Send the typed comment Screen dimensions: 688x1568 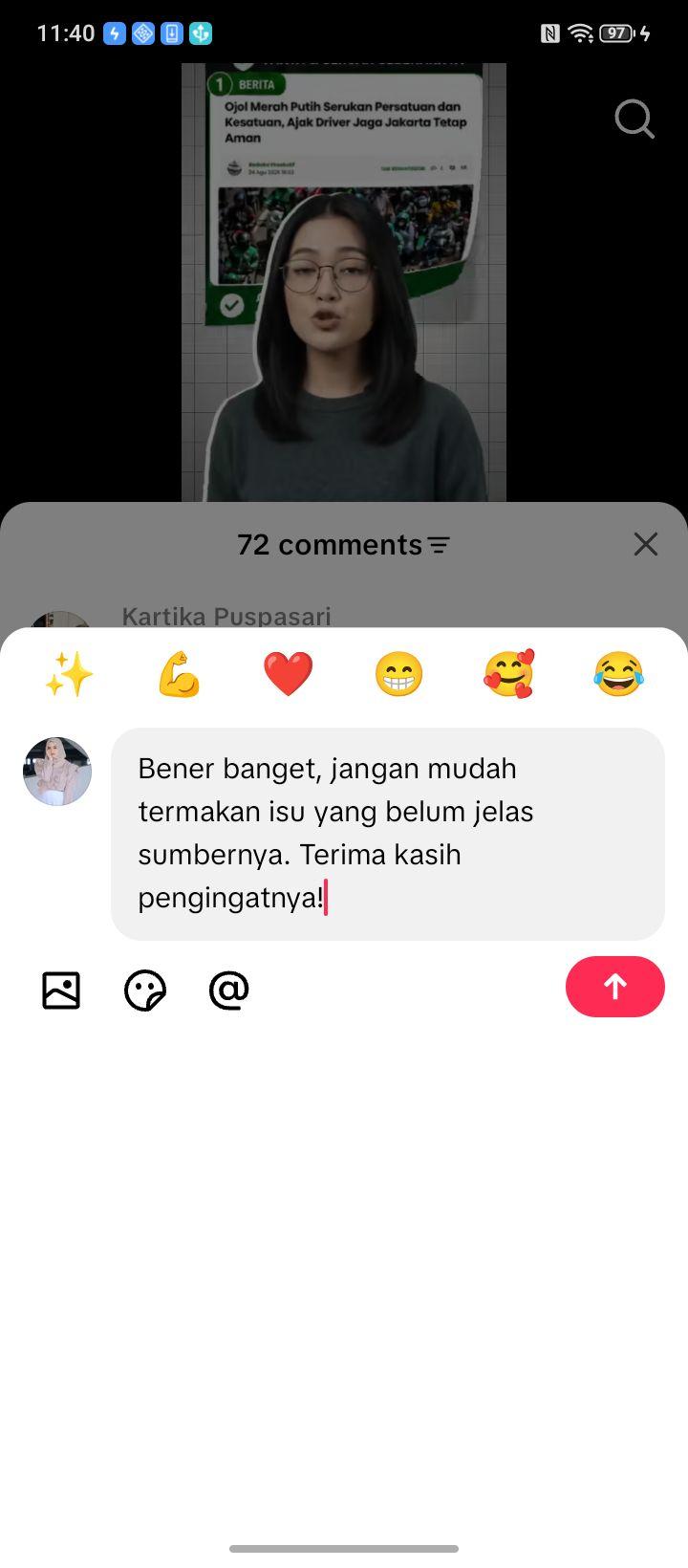[x=614, y=987]
